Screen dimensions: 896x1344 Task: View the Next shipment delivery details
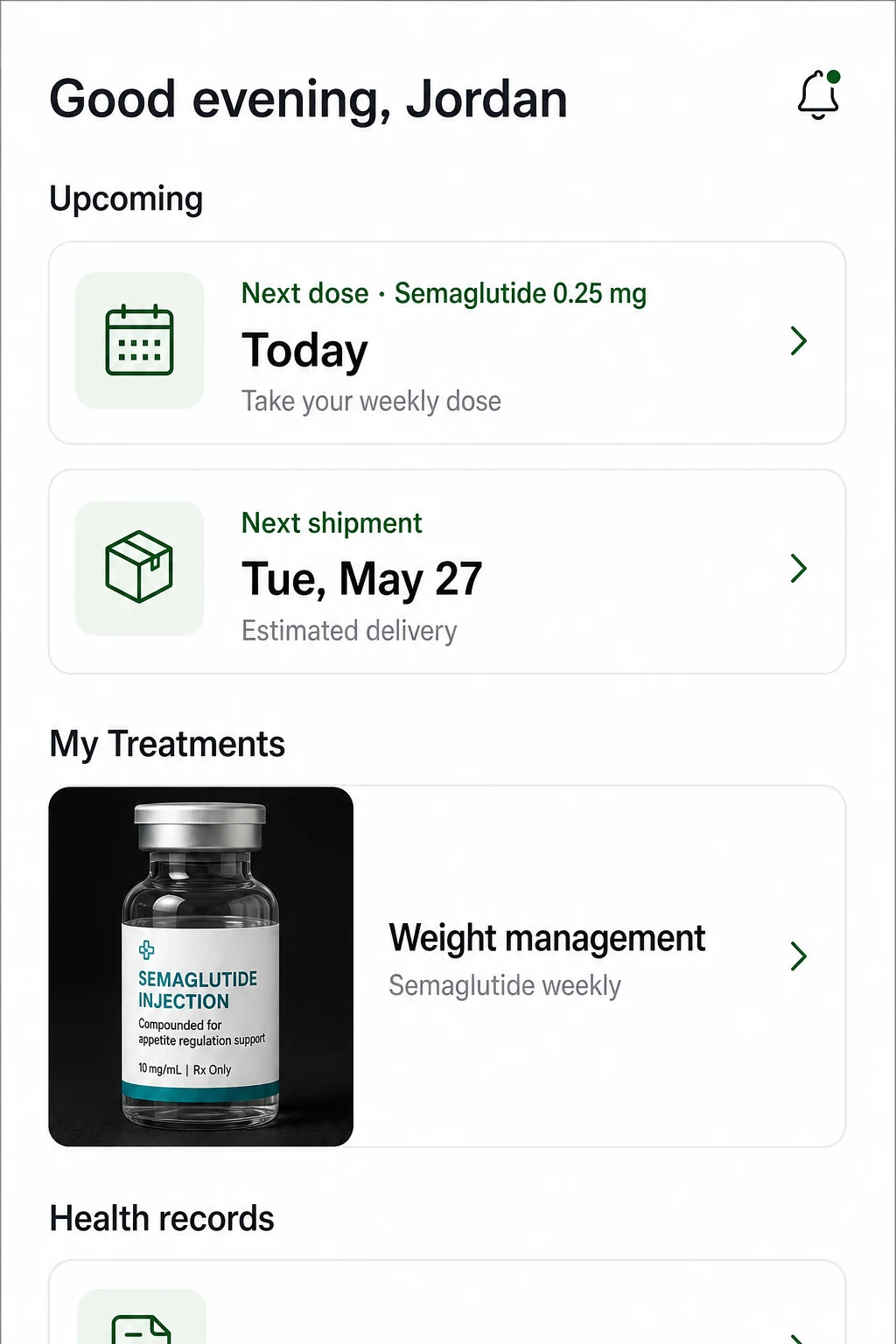pos(447,572)
